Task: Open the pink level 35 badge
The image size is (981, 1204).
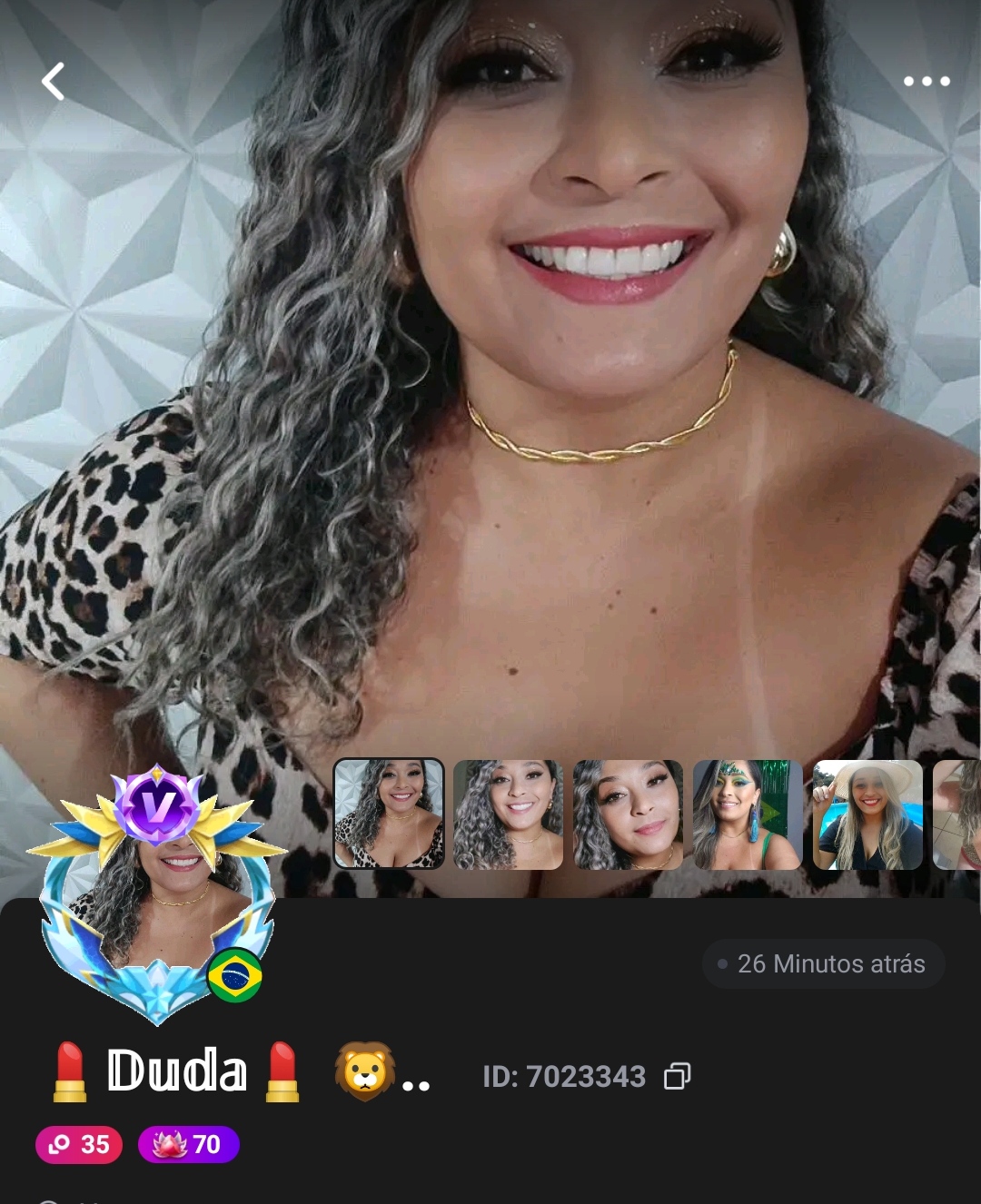Action: click(79, 1144)
